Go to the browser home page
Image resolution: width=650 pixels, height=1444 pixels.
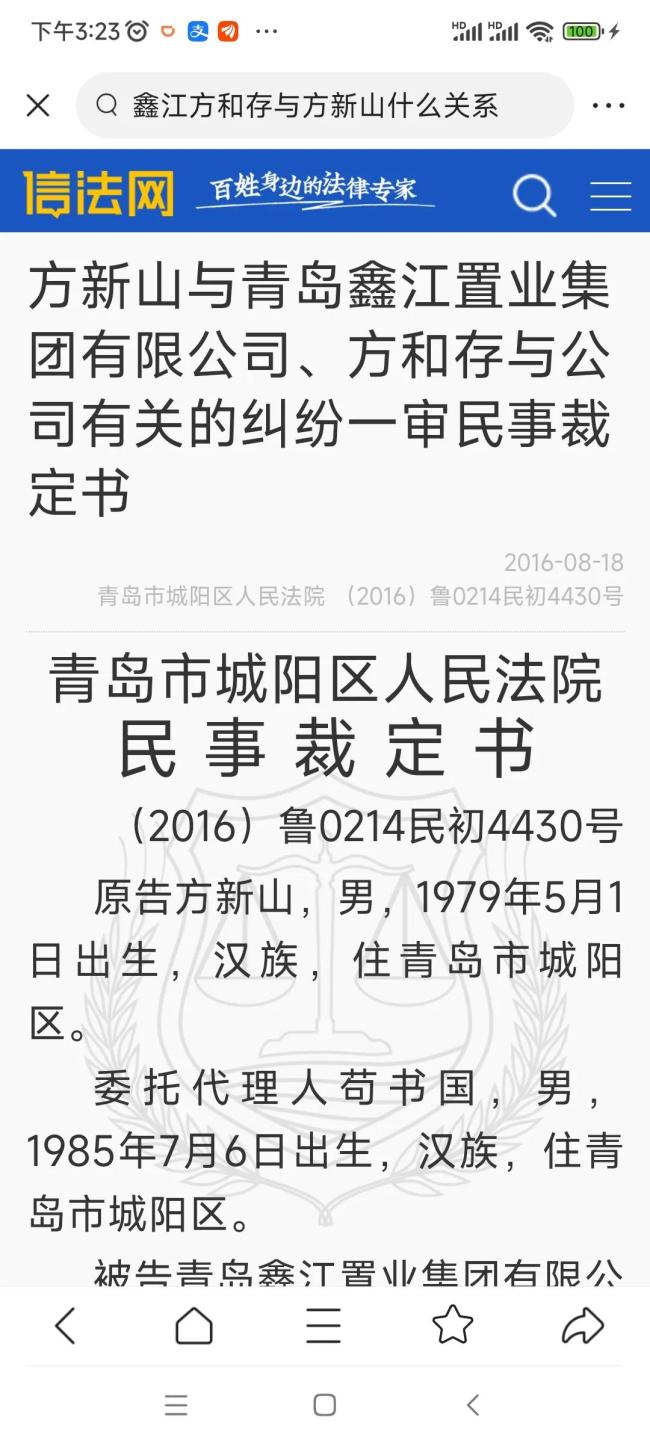(x=194, y=1326)
